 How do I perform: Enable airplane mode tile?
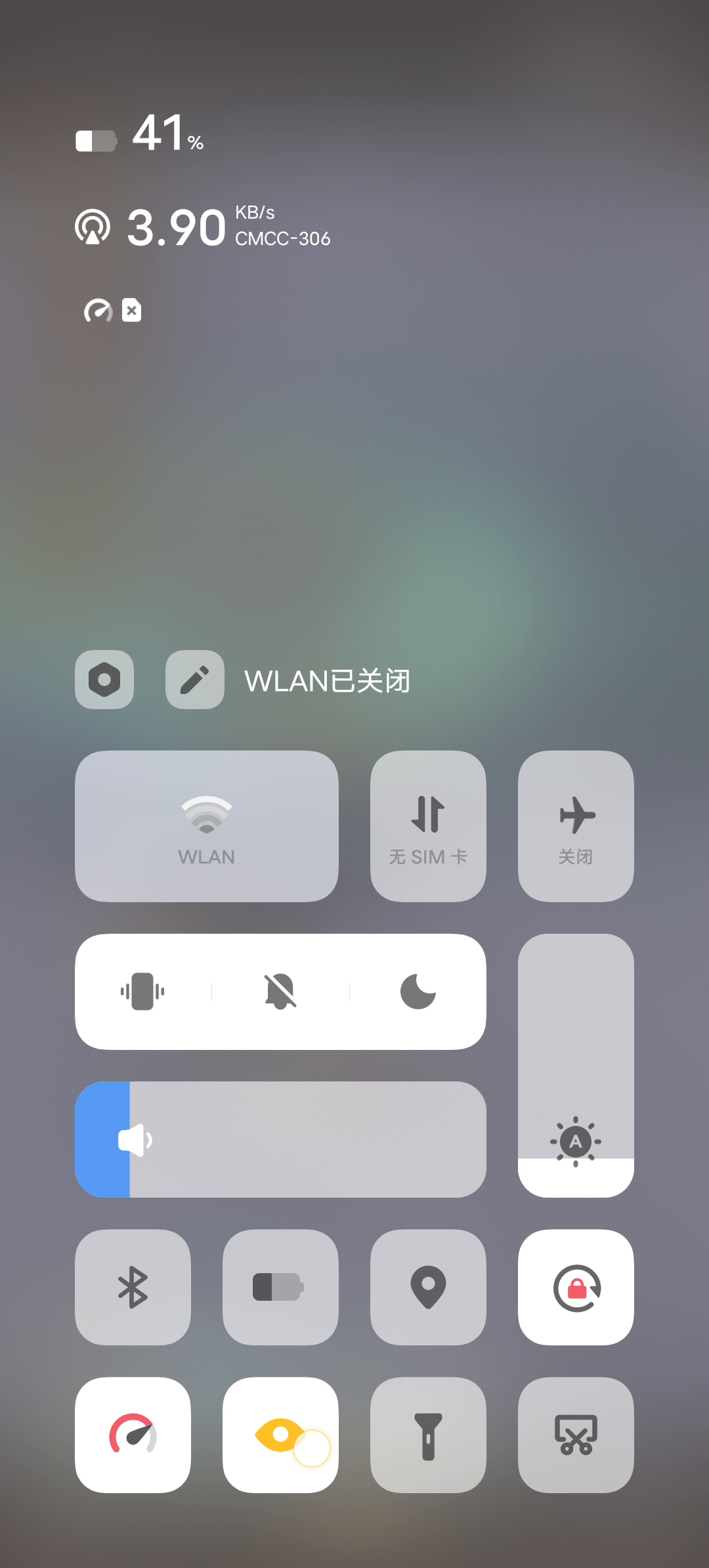(576, 826)
